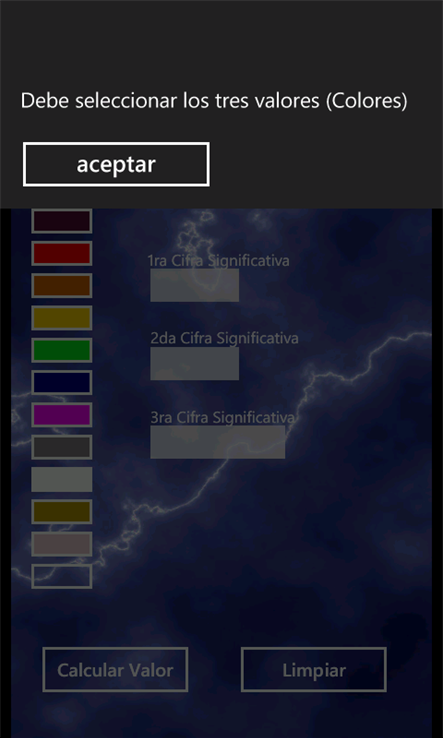Tap the Calcular Valor button

tap(115, 670)
